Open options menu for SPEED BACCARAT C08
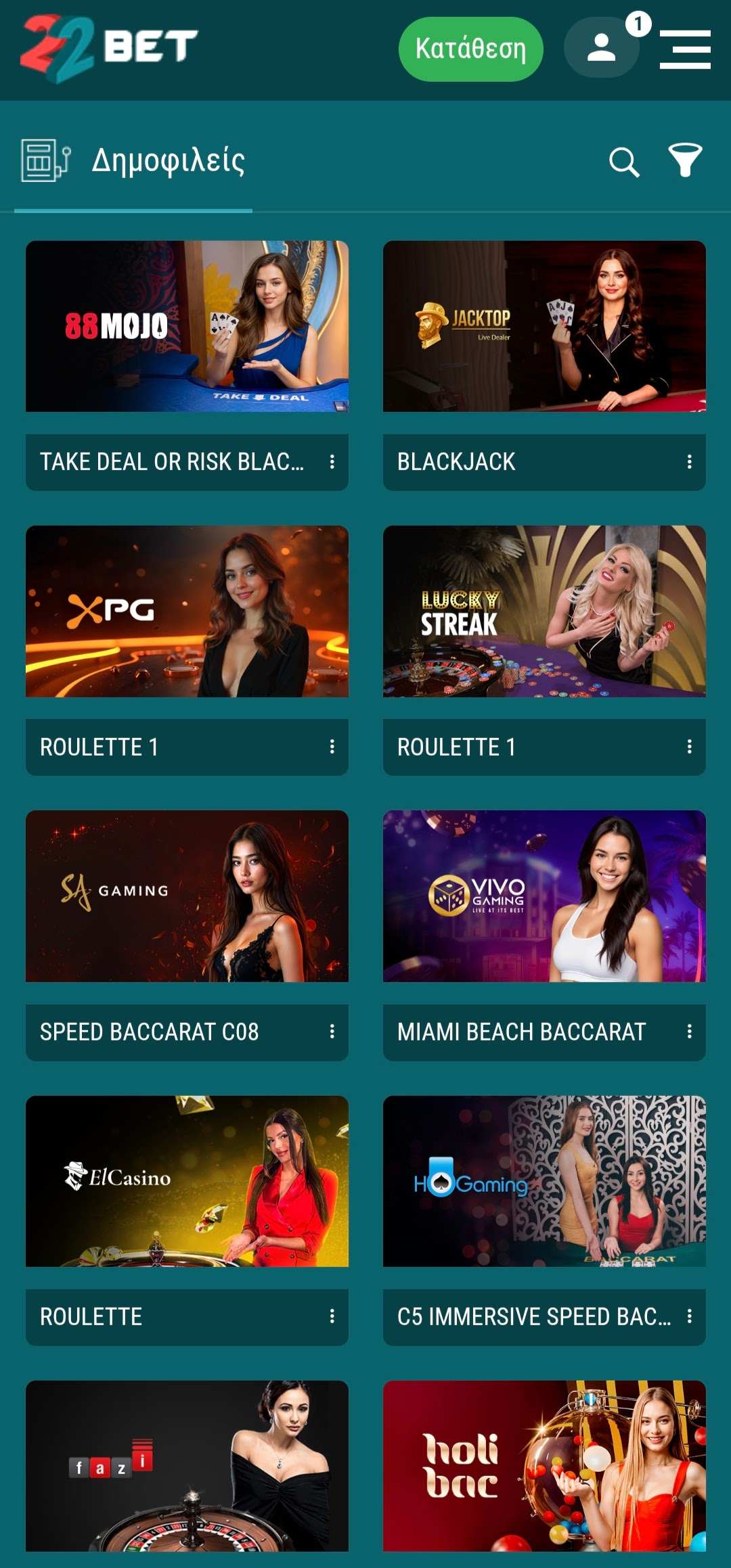 coord(332,1032)
